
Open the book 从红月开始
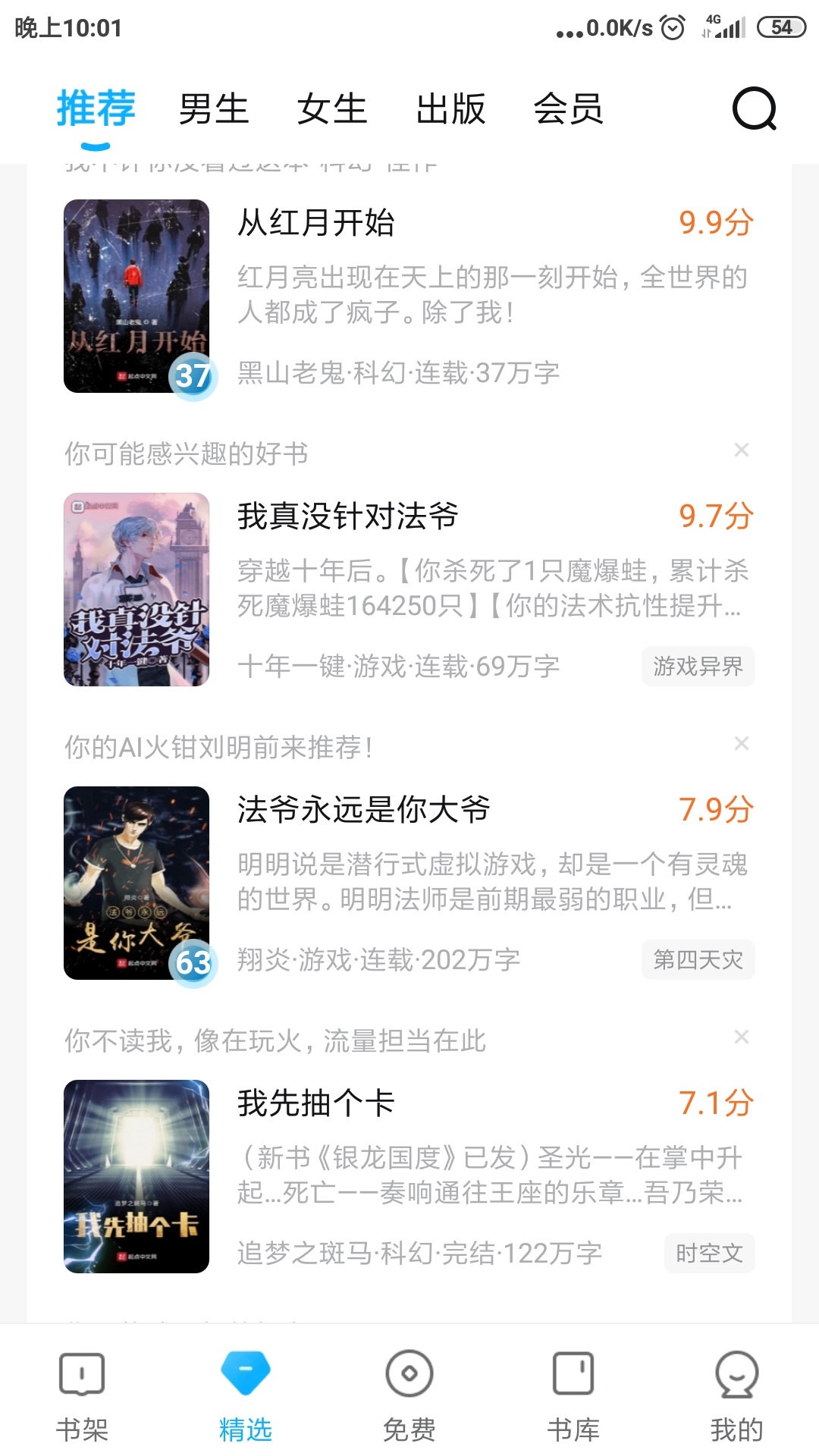[x=315, y=223]
